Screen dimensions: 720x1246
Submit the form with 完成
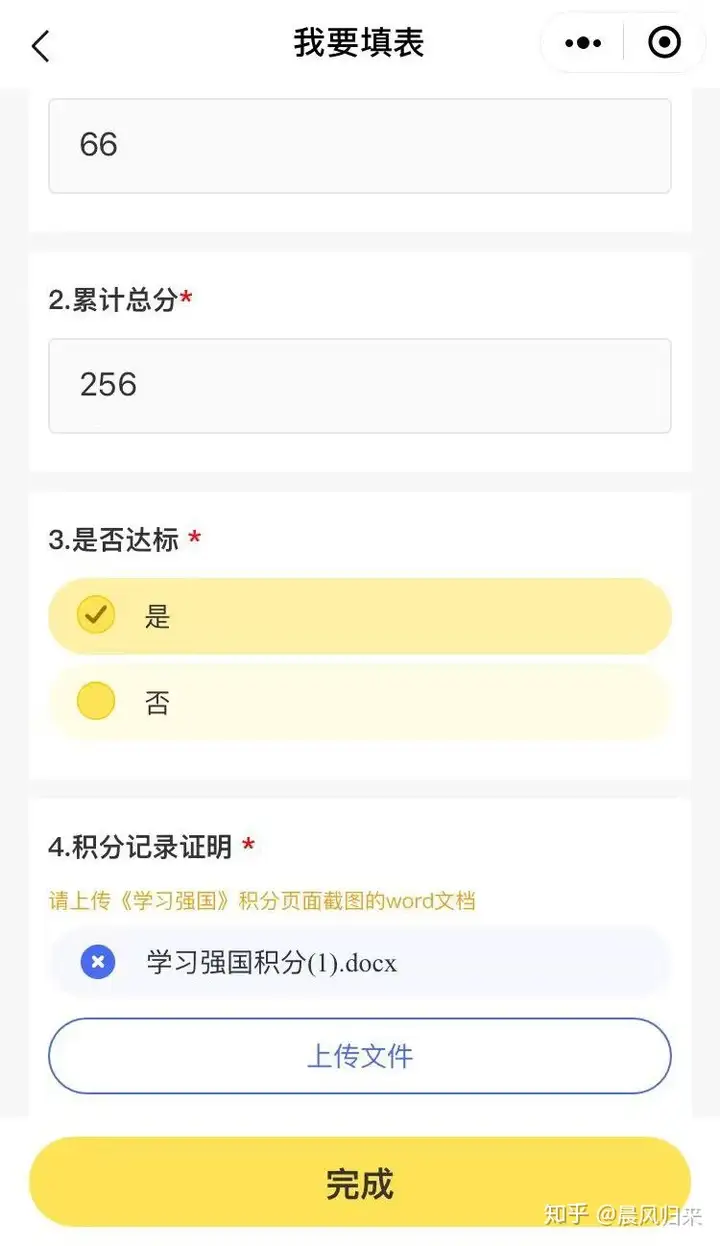pyautogui.click(x=360, y=1183)
